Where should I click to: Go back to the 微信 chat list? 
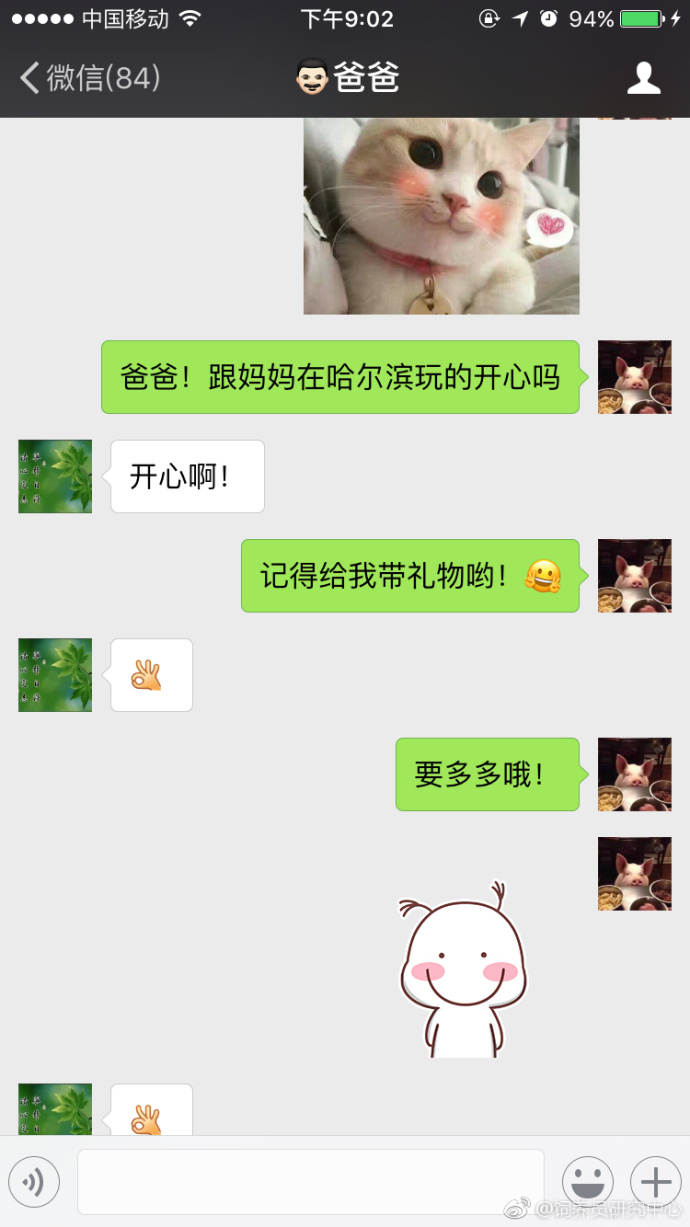(x=88, y=78)
